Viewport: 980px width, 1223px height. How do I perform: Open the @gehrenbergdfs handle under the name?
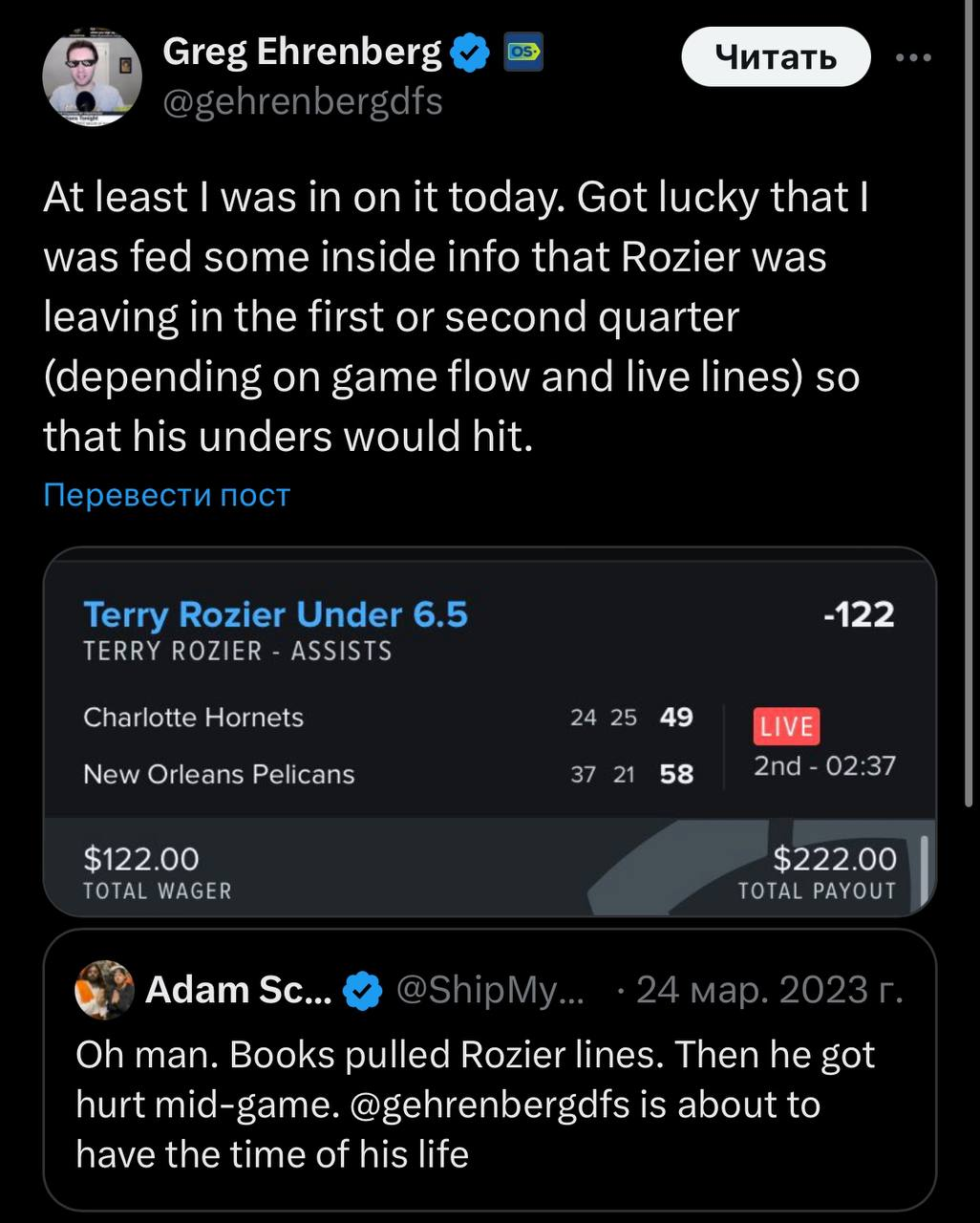304,100
